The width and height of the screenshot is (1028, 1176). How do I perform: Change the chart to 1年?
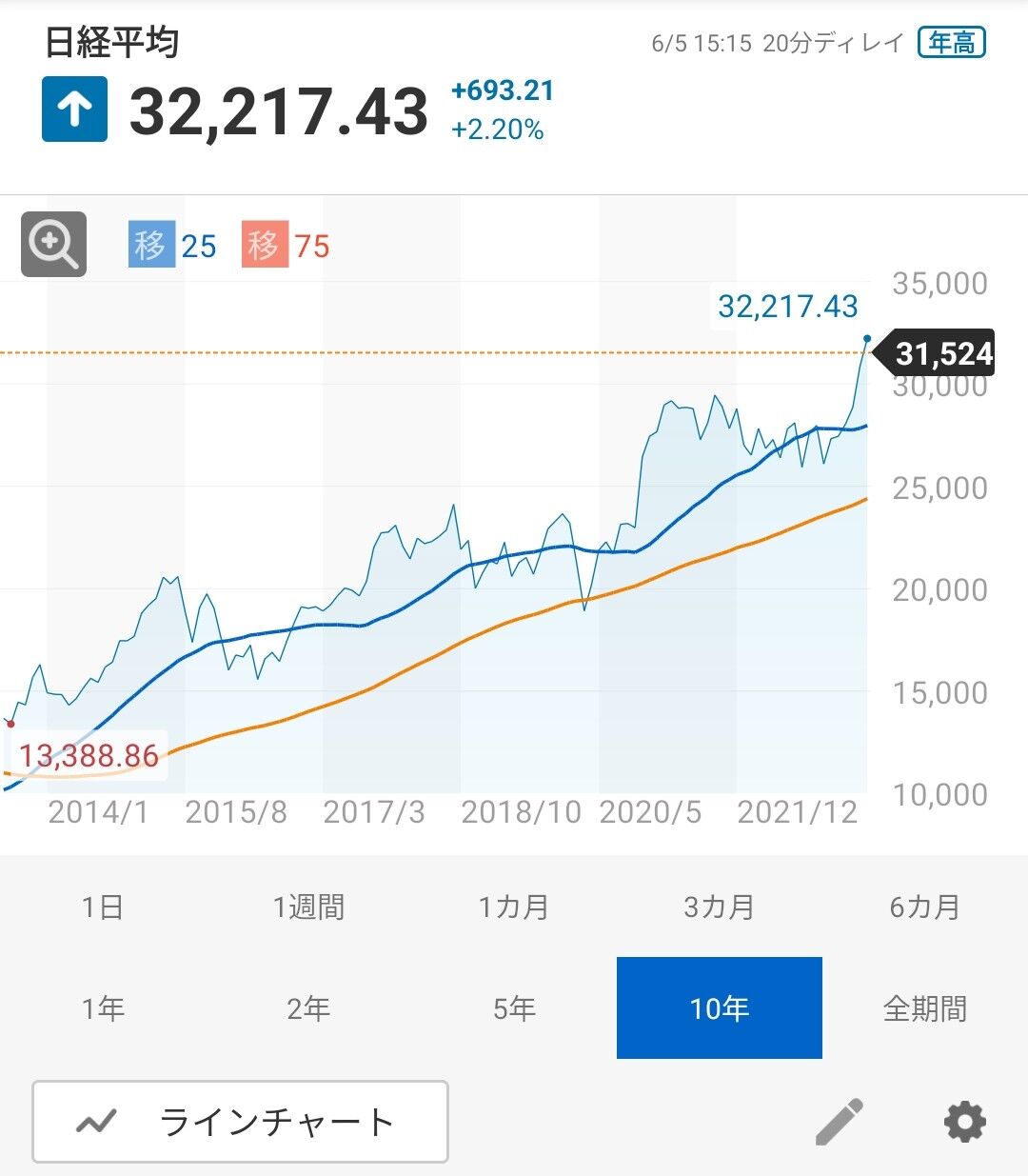point(103,1007)
